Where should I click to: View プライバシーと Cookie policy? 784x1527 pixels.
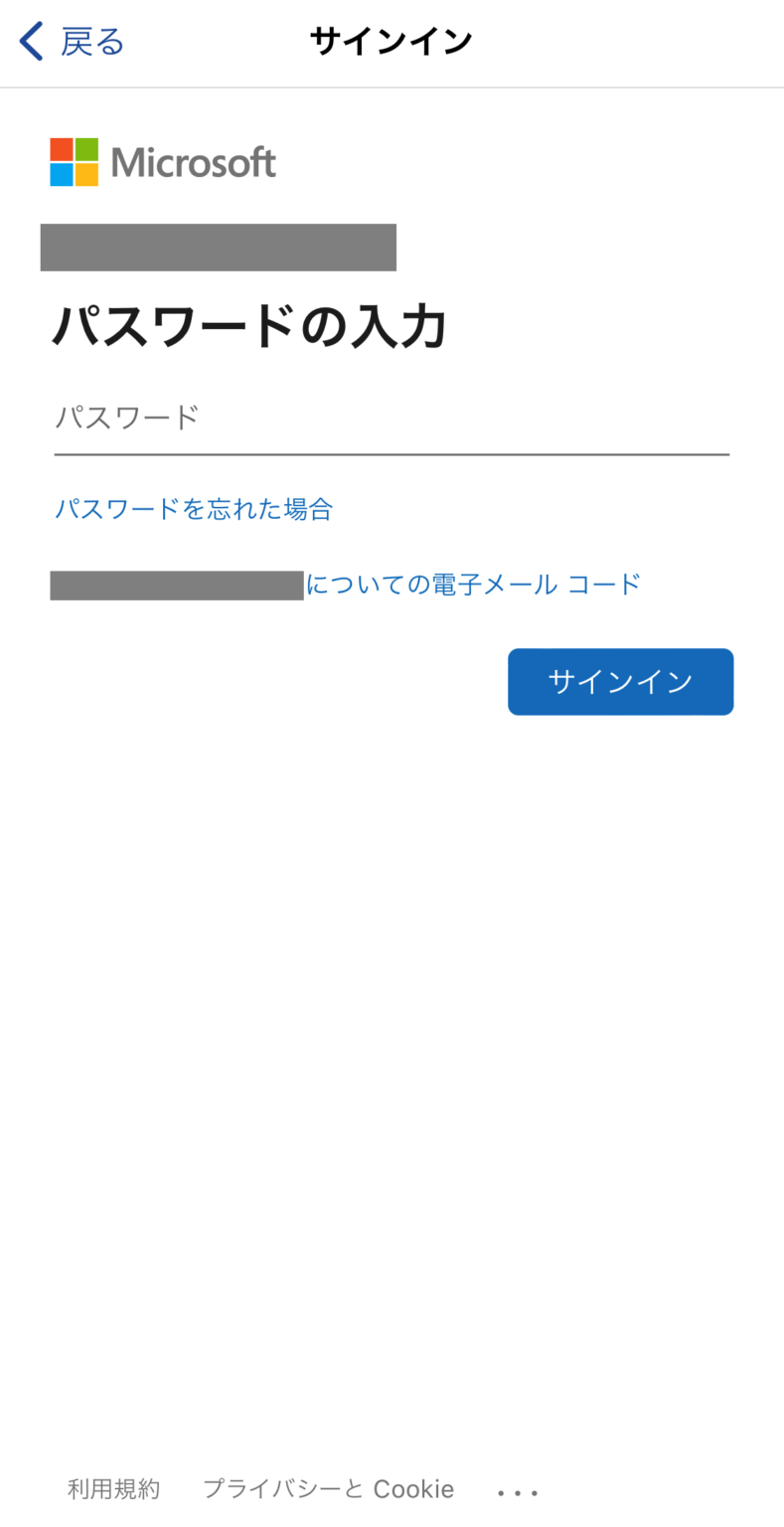(x=328, y=1488)
